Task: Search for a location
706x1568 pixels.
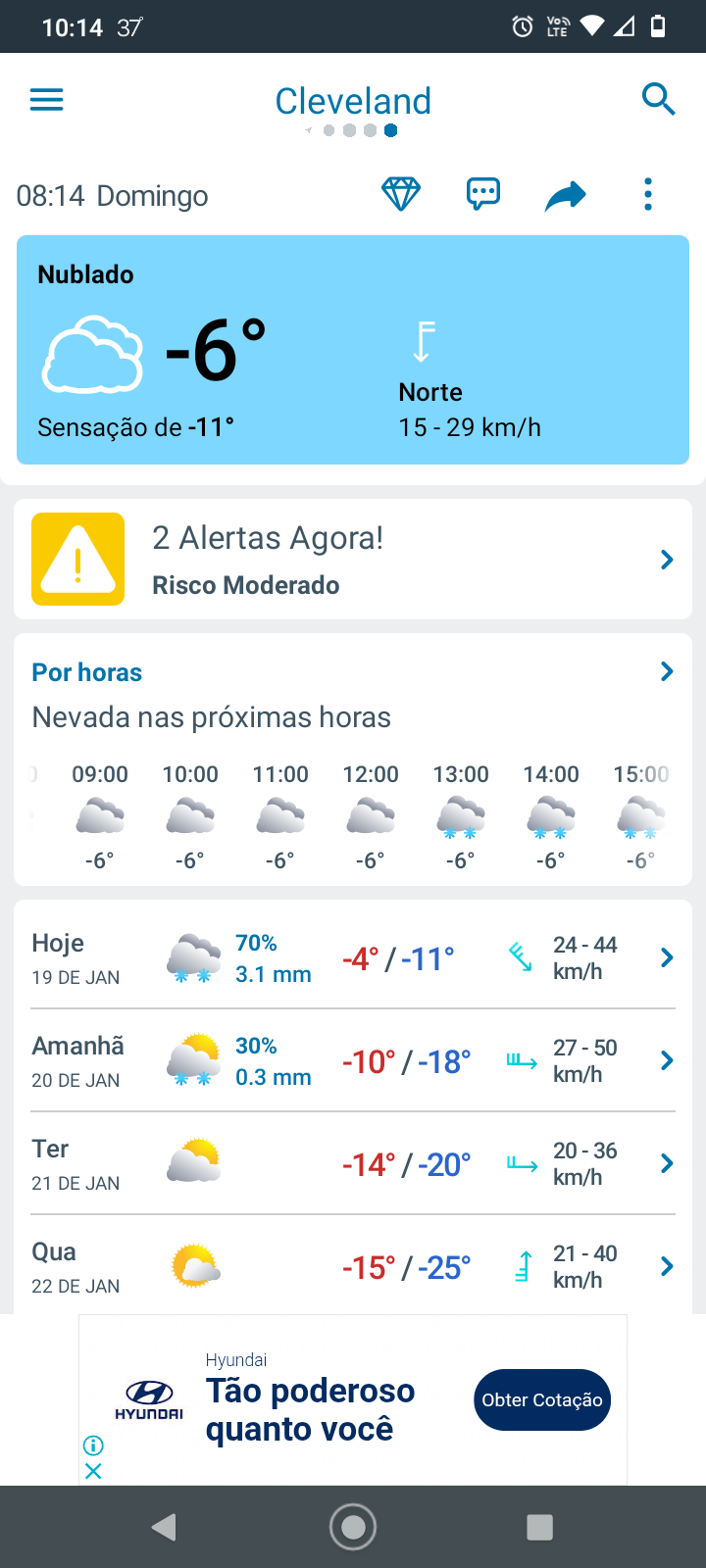Action: pyautogui.click(x=658, y=99)
